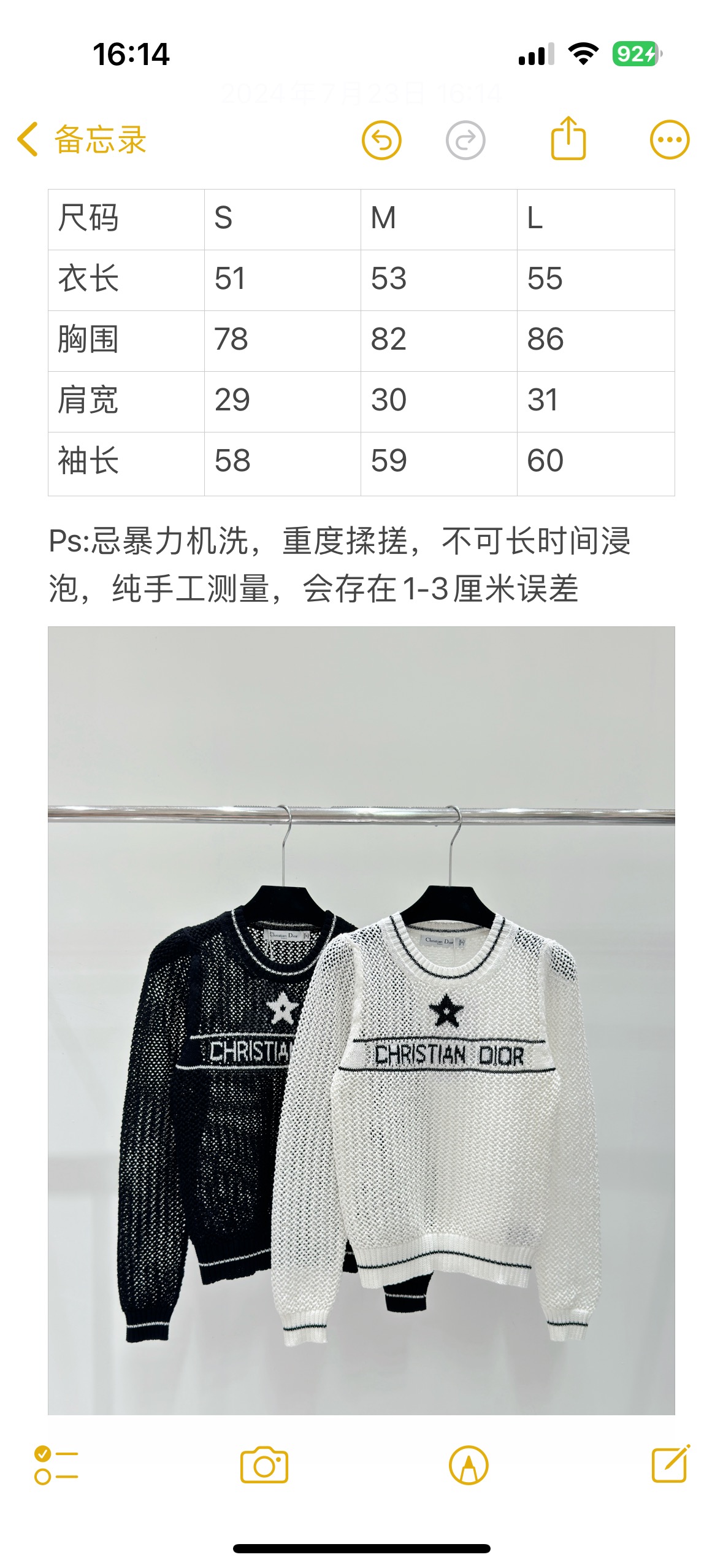Add a checklist to the note
This screenshot has width=723, height=1568.
click(56, 1465)
